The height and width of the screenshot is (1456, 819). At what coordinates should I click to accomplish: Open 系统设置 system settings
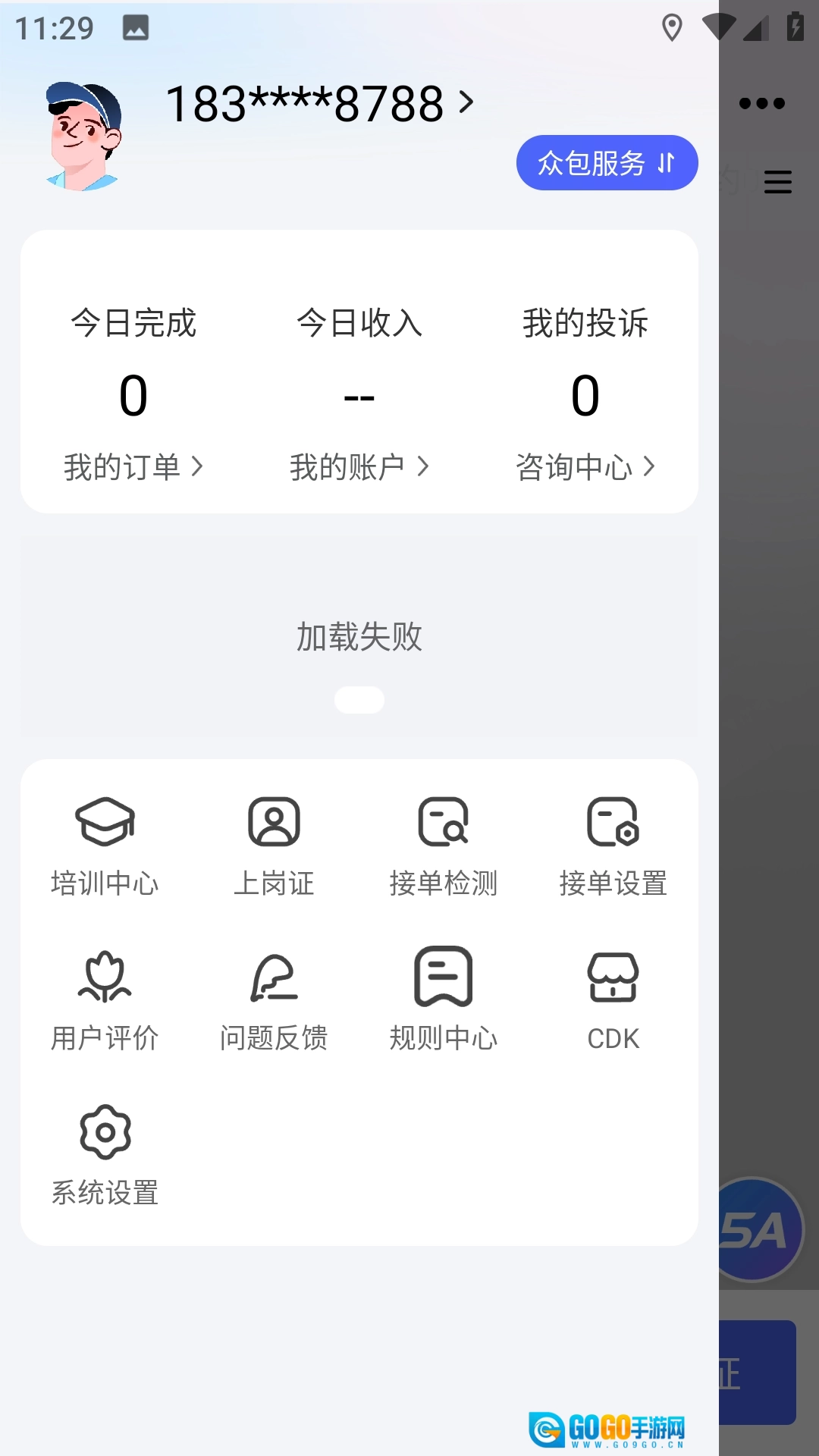tap(105, 1154)
